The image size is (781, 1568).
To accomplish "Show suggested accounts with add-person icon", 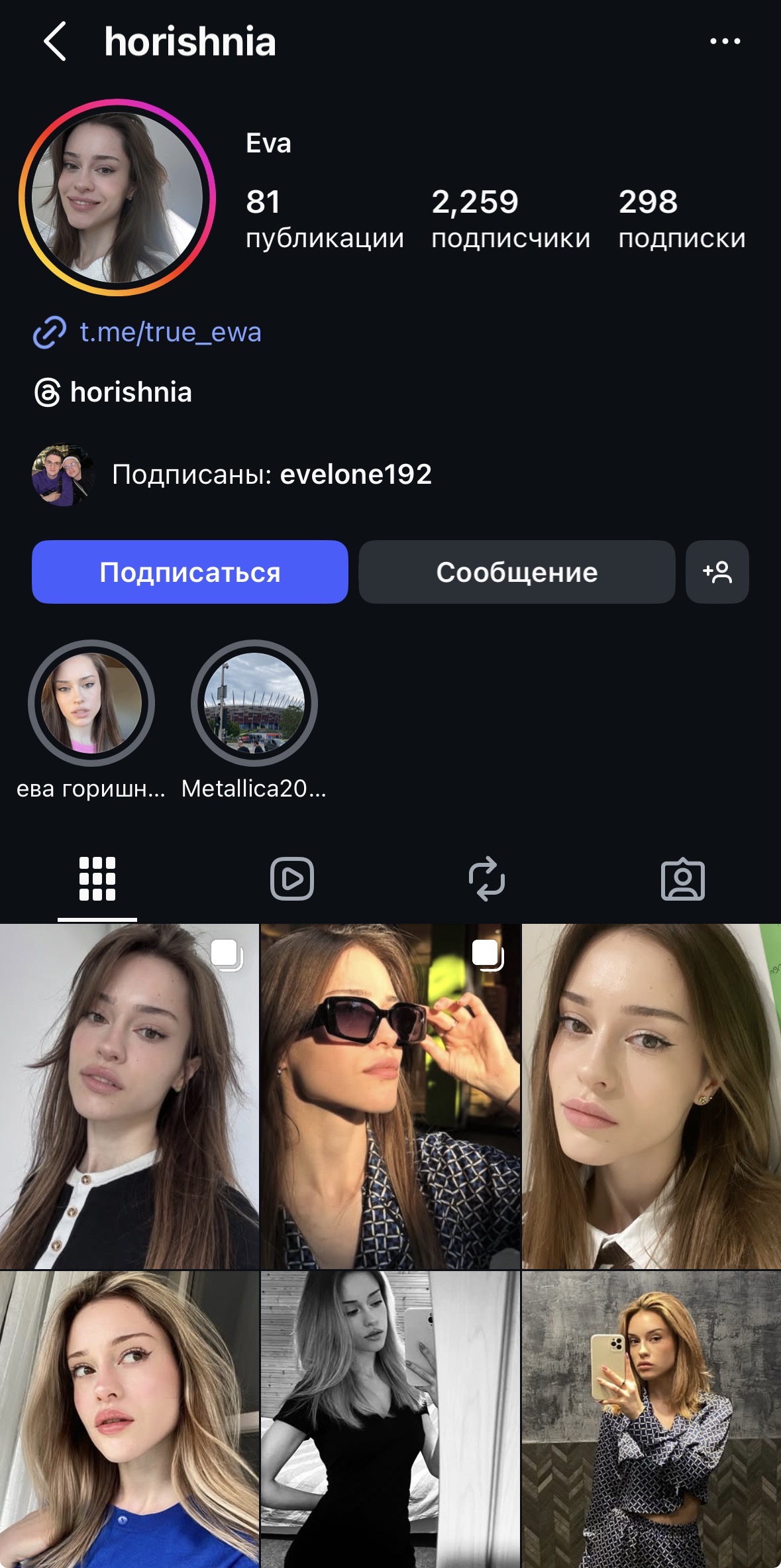I will (717, 572).
